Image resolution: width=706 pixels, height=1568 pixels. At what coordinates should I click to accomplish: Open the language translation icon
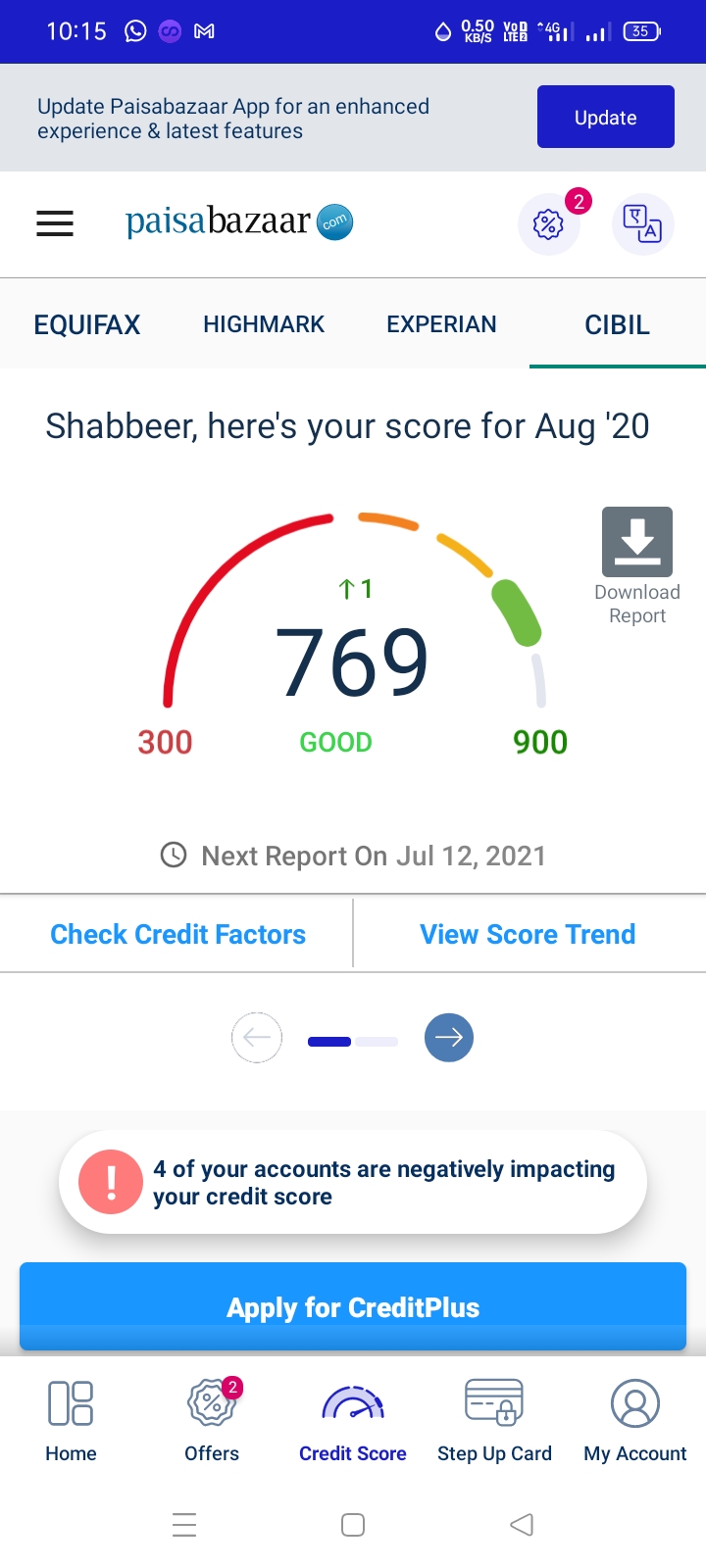click(643, 224)
